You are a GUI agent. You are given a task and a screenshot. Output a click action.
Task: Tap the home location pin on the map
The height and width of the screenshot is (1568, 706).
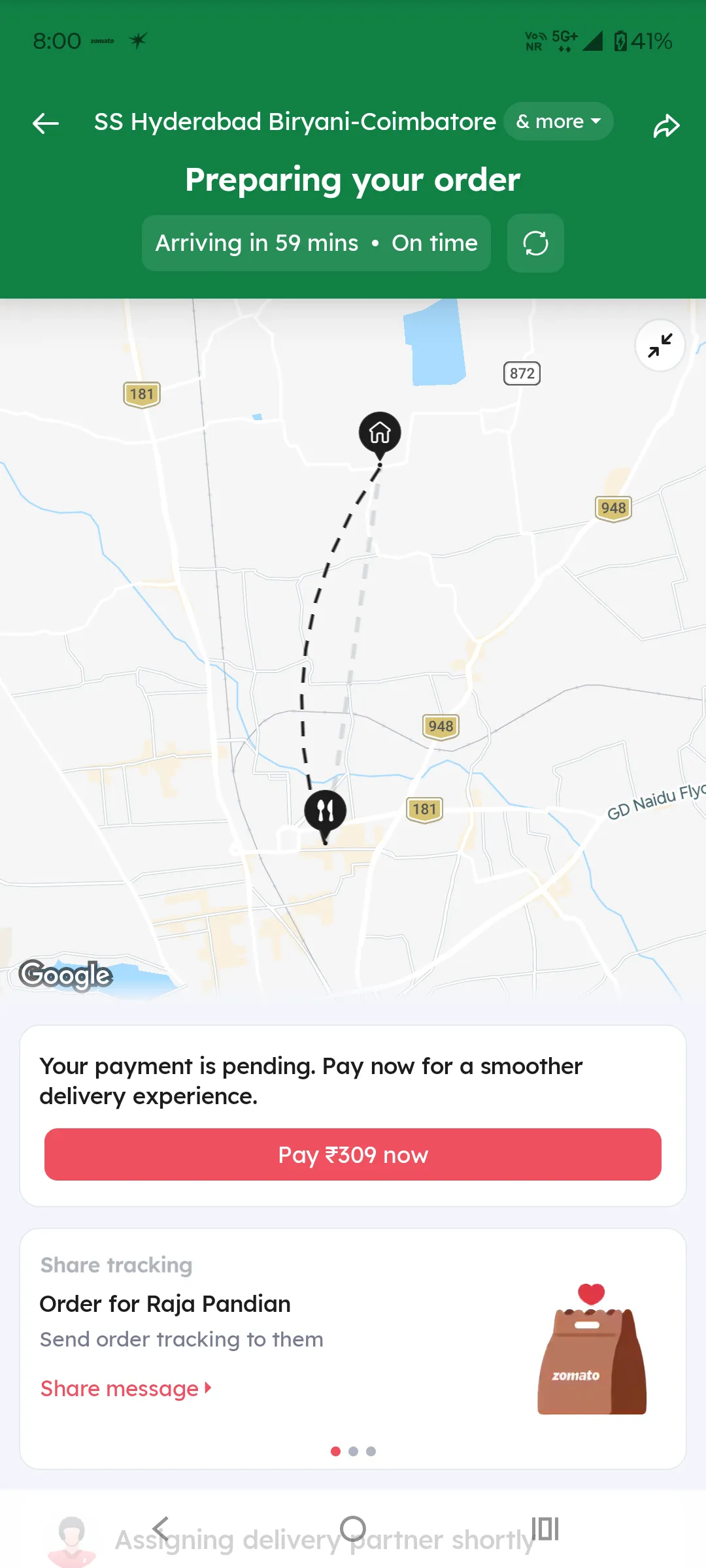tap(380, 433)
